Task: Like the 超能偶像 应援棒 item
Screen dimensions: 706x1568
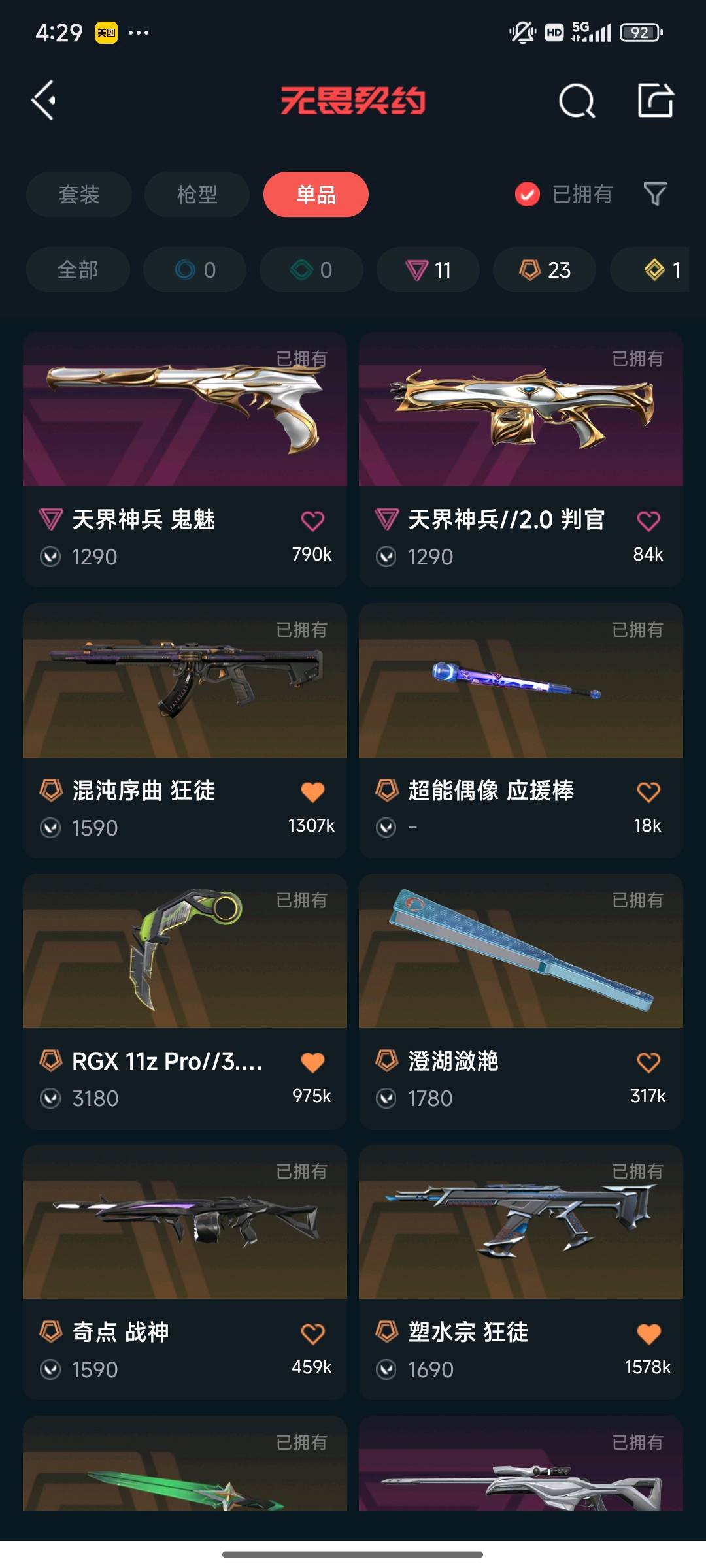Action: point(648,792)
